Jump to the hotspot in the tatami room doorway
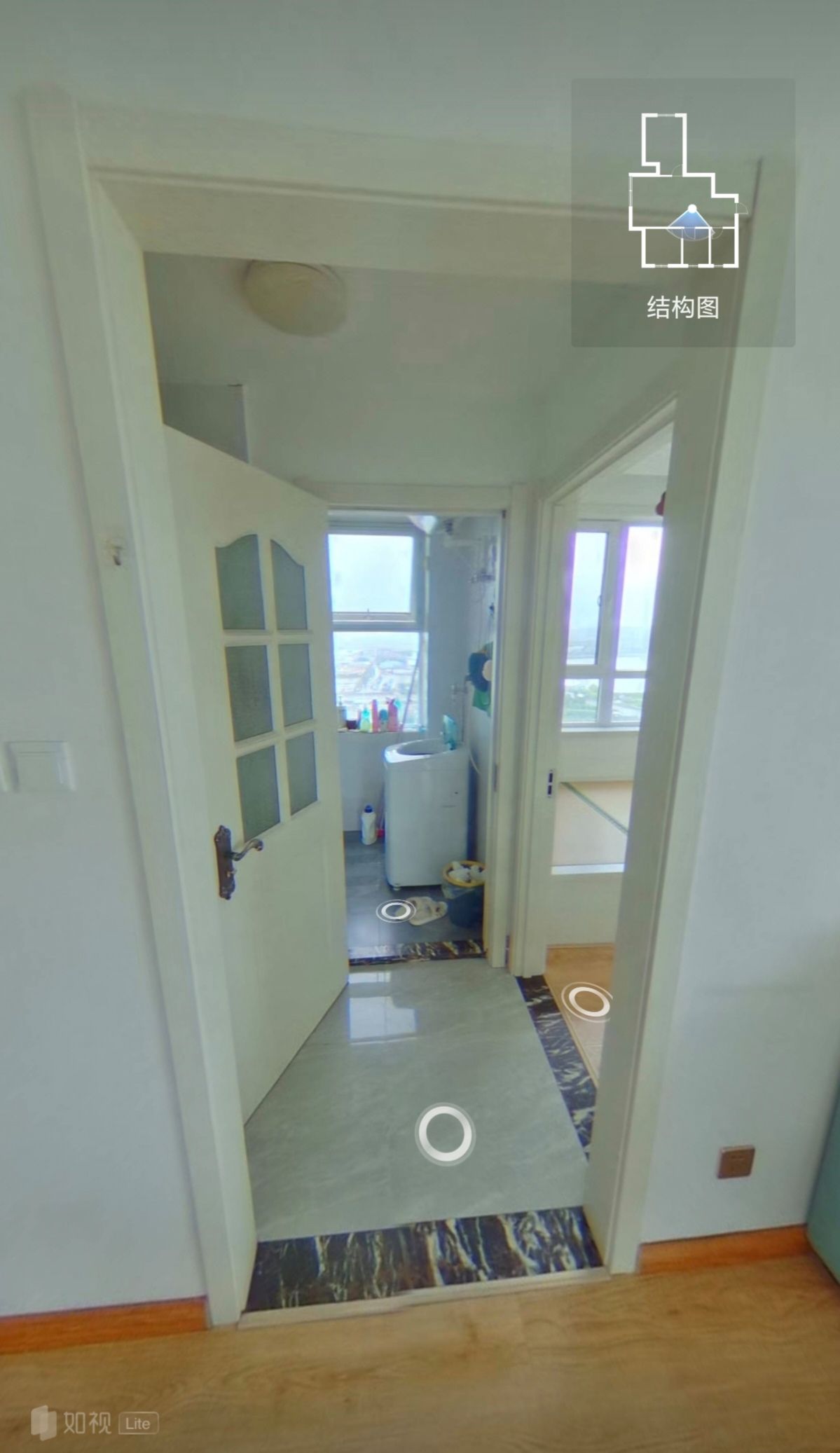 [x=587, y=1000]
